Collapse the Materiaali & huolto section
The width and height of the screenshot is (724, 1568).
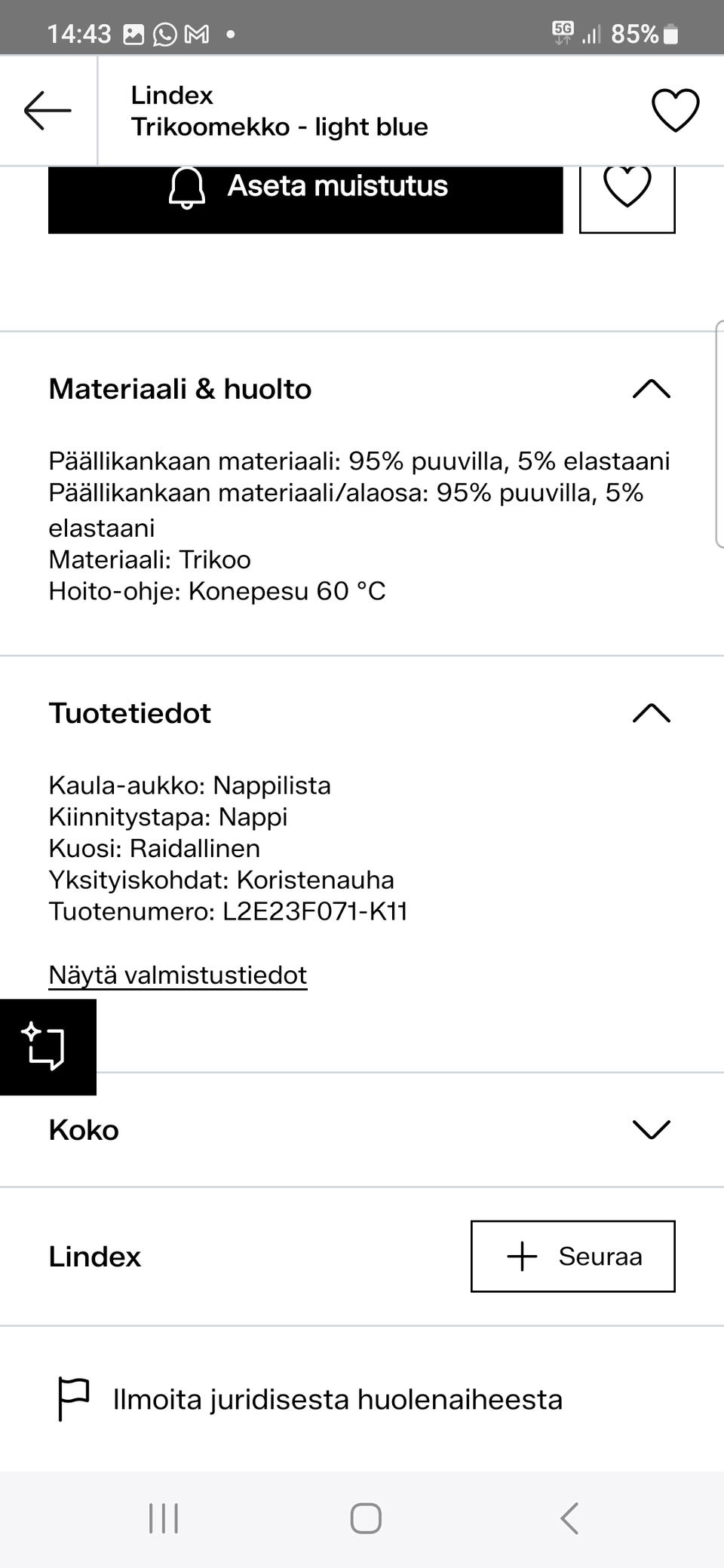click(652, 388)
